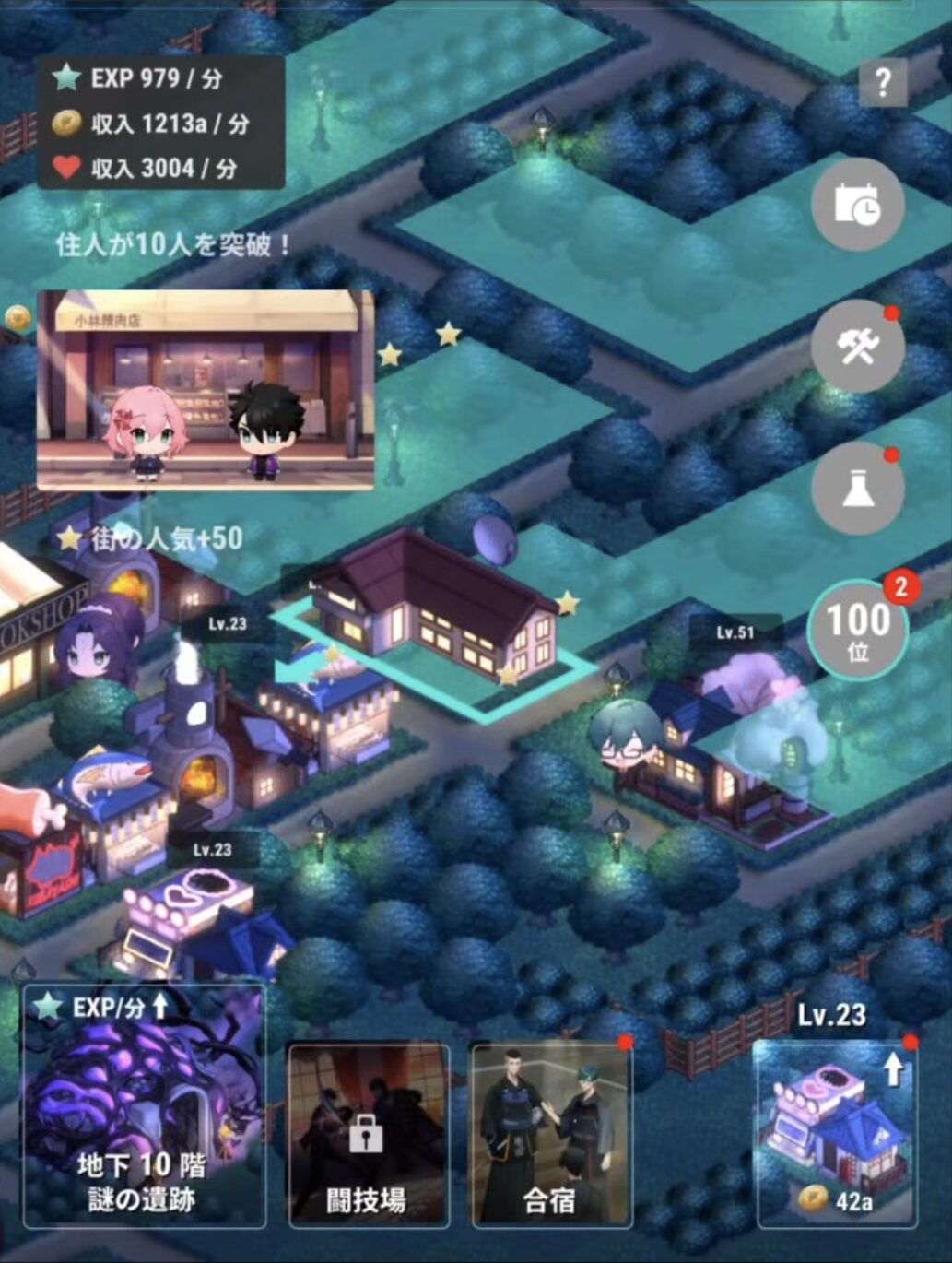Open the help question mark button
The height and width of the screenshot is (1263, 952).
[883, 84]
